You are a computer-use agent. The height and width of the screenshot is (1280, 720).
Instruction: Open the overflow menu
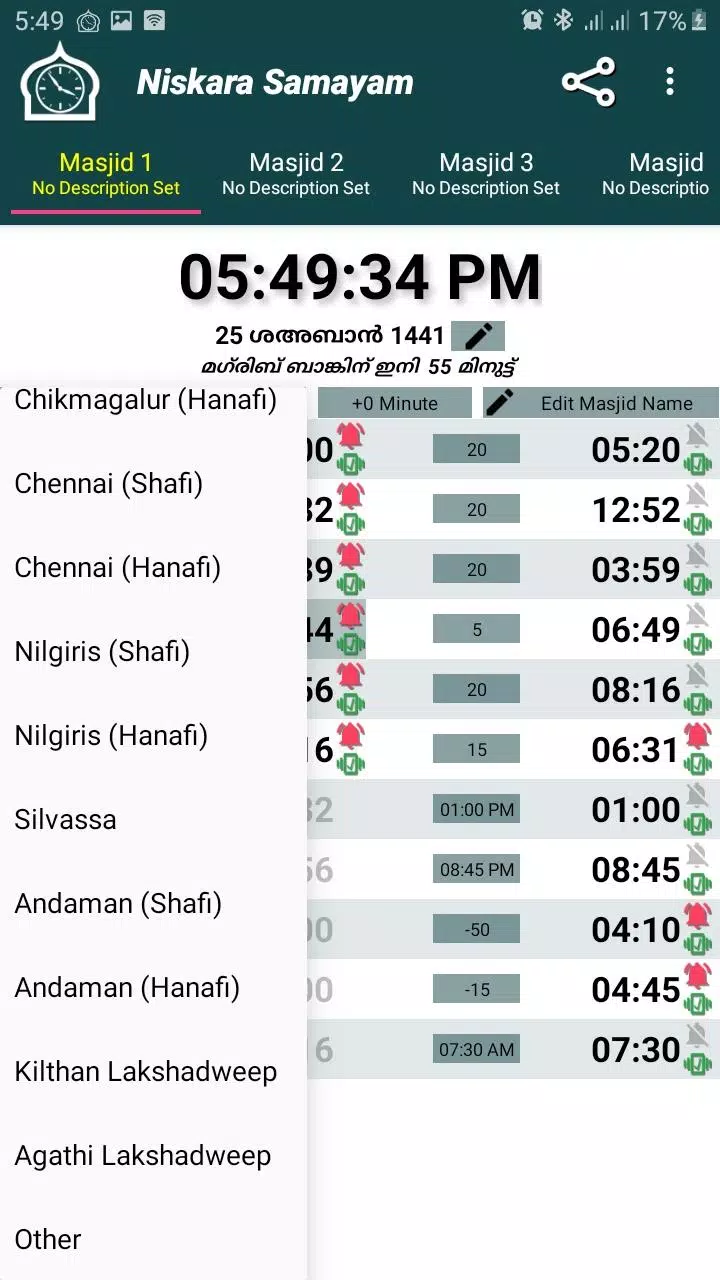669,82
